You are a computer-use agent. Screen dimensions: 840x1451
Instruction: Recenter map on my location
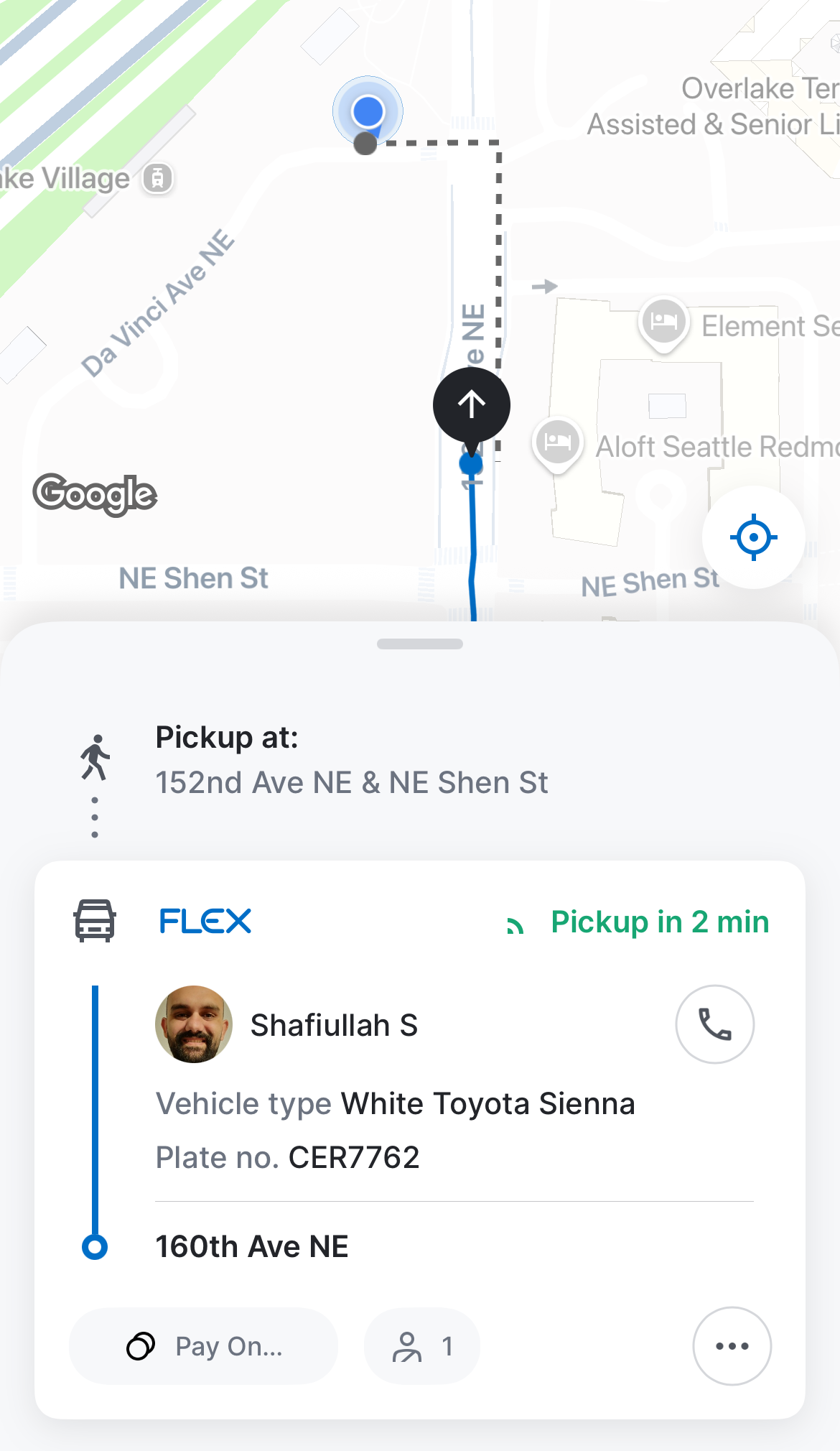[x=753, y=537]
